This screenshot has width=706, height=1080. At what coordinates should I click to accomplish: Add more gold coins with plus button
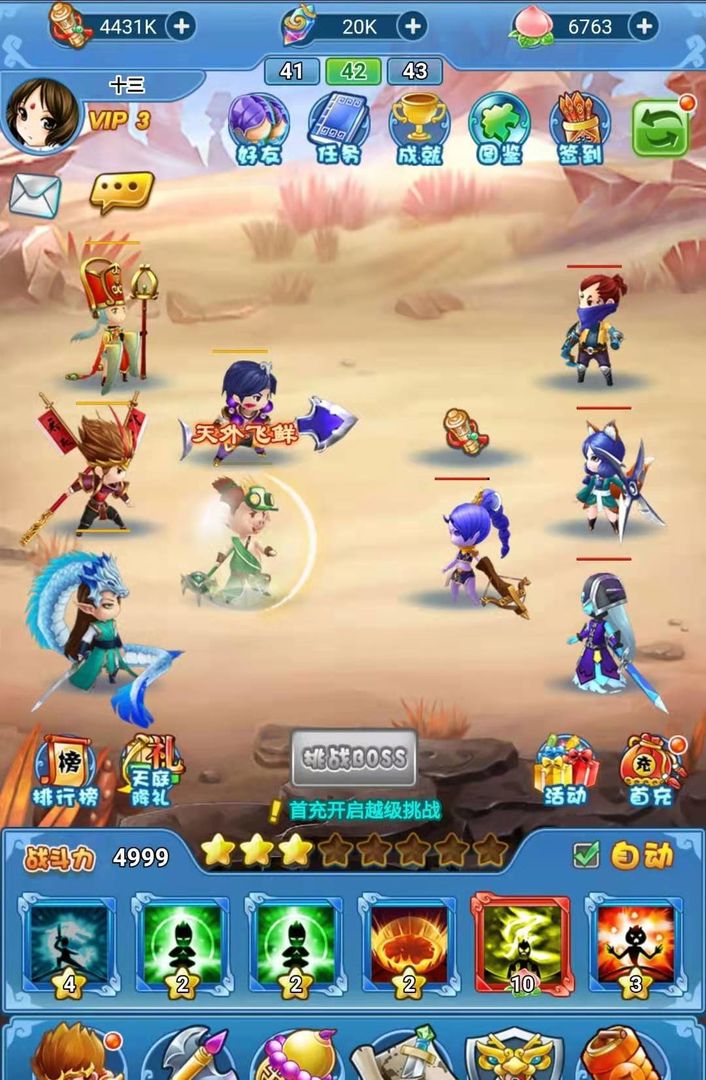click(x=181, y=26)
